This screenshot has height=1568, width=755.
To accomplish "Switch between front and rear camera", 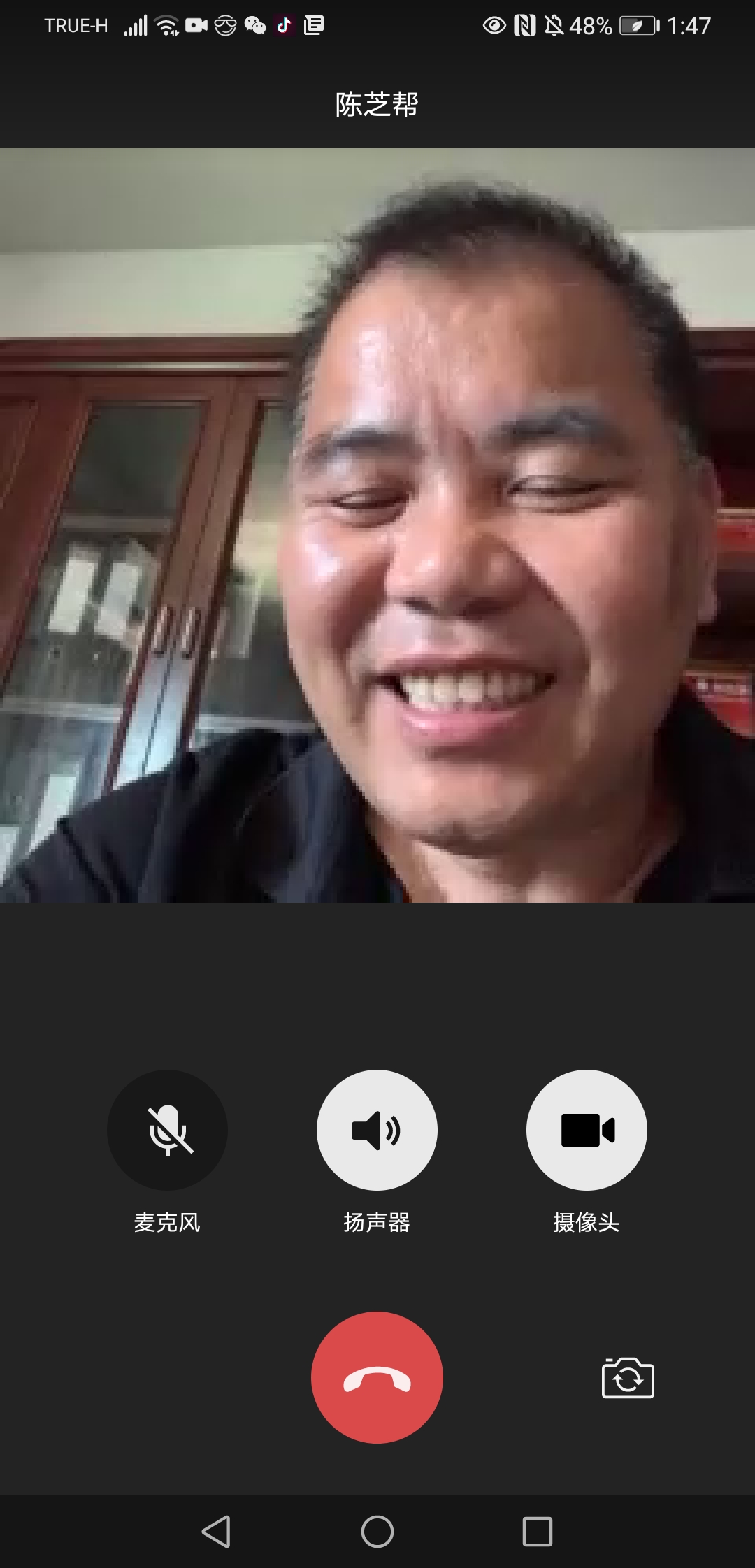I will click(628, 1378).
